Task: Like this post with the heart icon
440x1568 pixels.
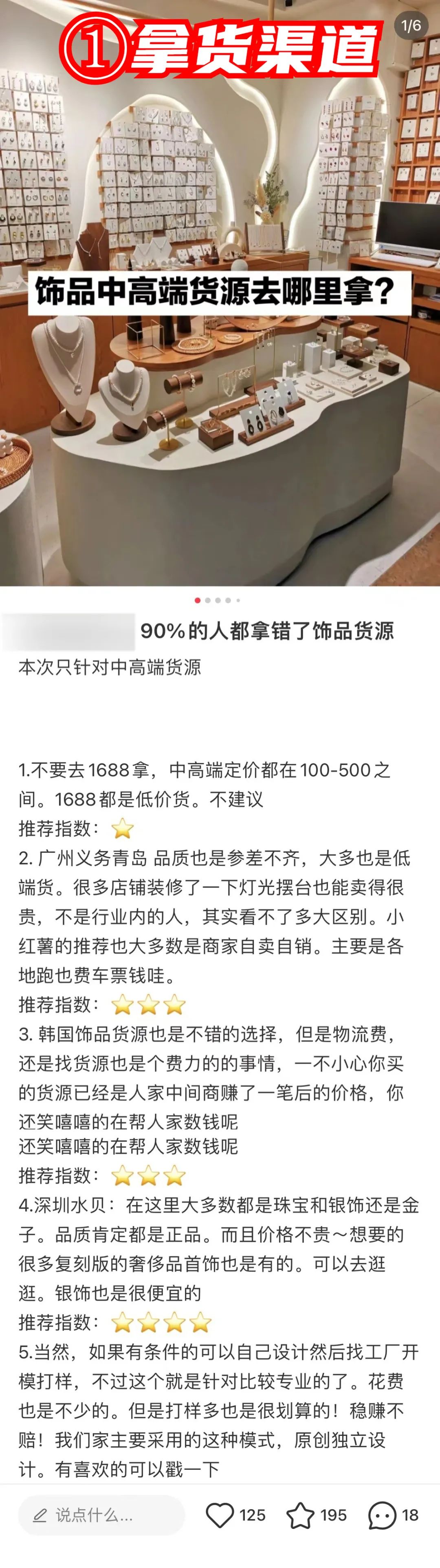Action: 220,1515
